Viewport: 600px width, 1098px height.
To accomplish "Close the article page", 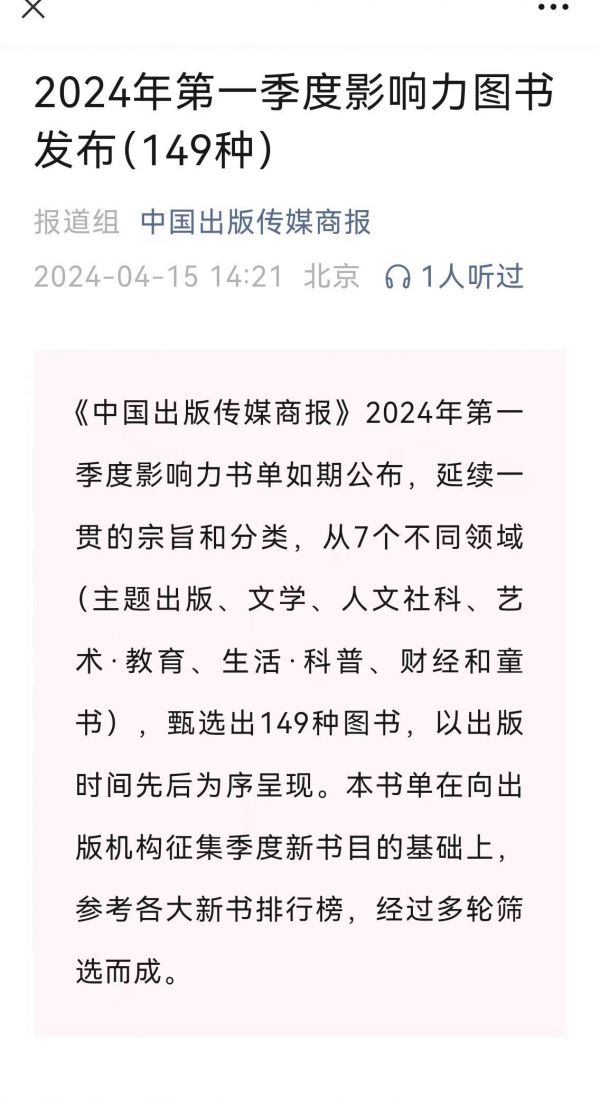I will [x=33, y=8].
